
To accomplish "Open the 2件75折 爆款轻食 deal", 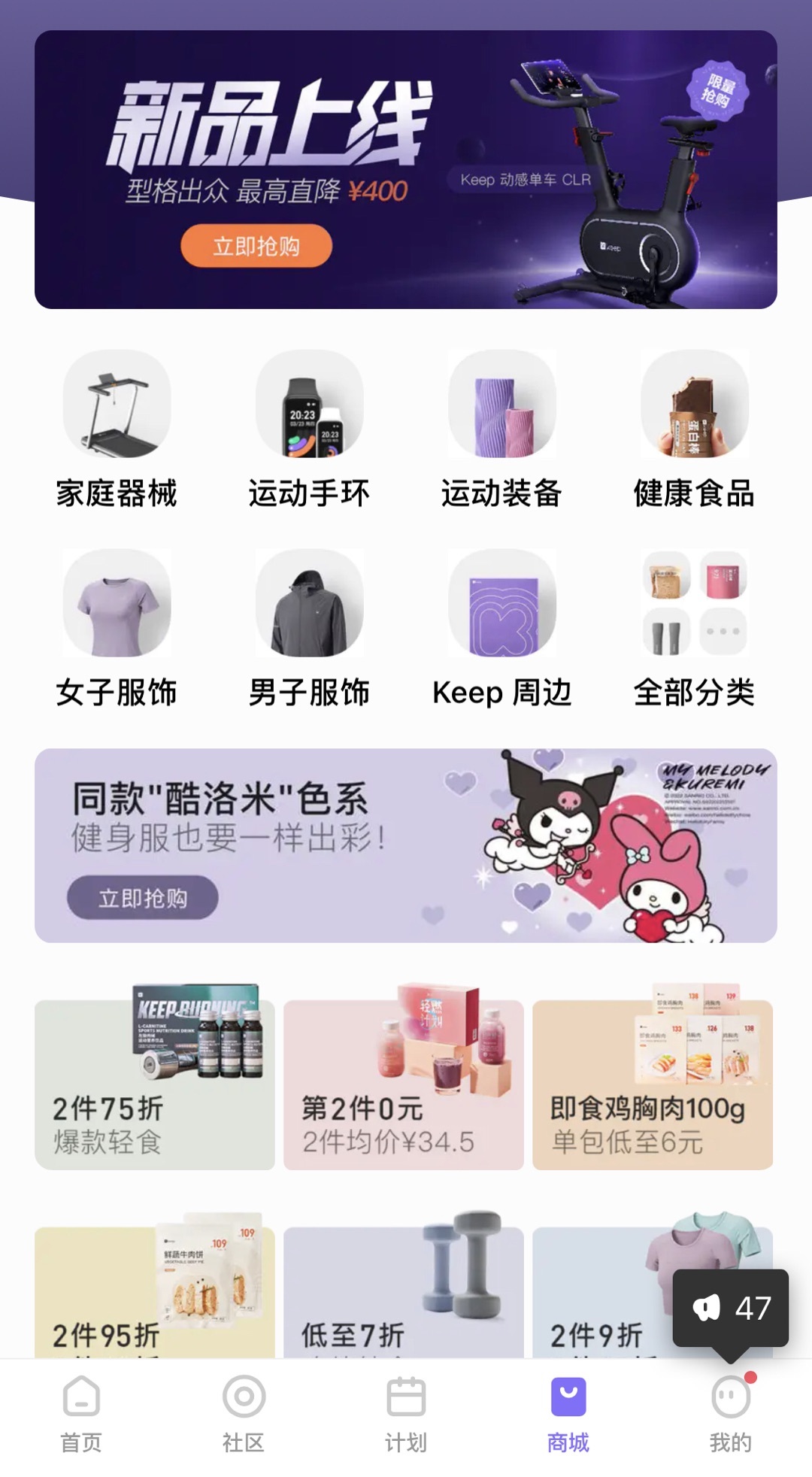I will coord(155,1084).
